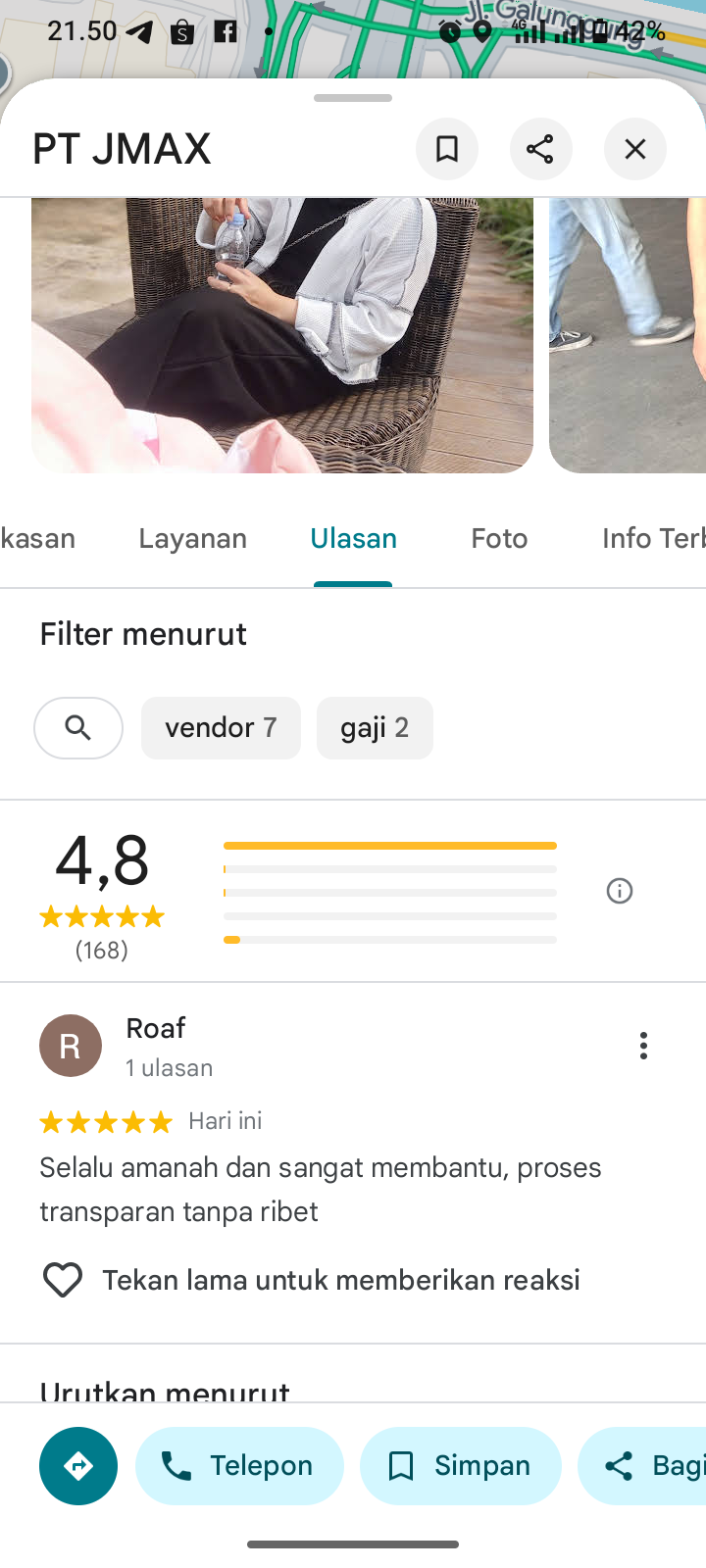Open the overflow menu on Roaf's review
Image resolution: width=706 pixels, height=1568 pixels.
coord(643,1046)
